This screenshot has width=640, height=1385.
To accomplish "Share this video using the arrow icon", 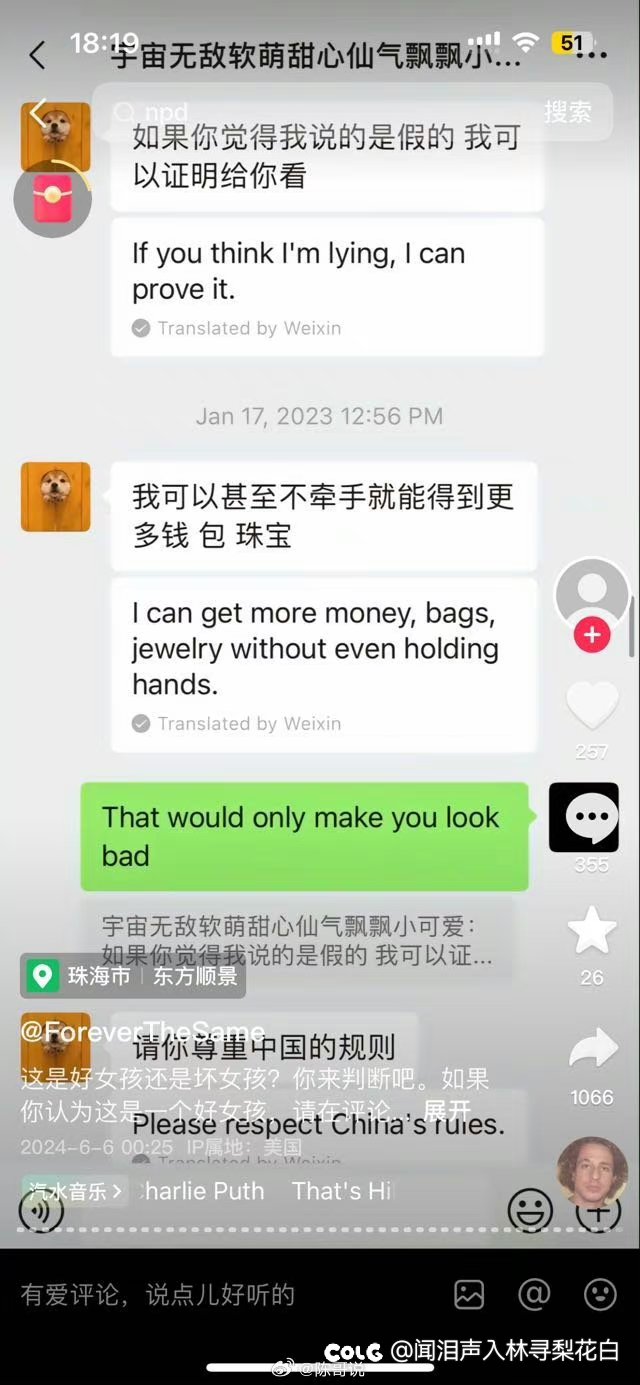I will [592, 1050].
